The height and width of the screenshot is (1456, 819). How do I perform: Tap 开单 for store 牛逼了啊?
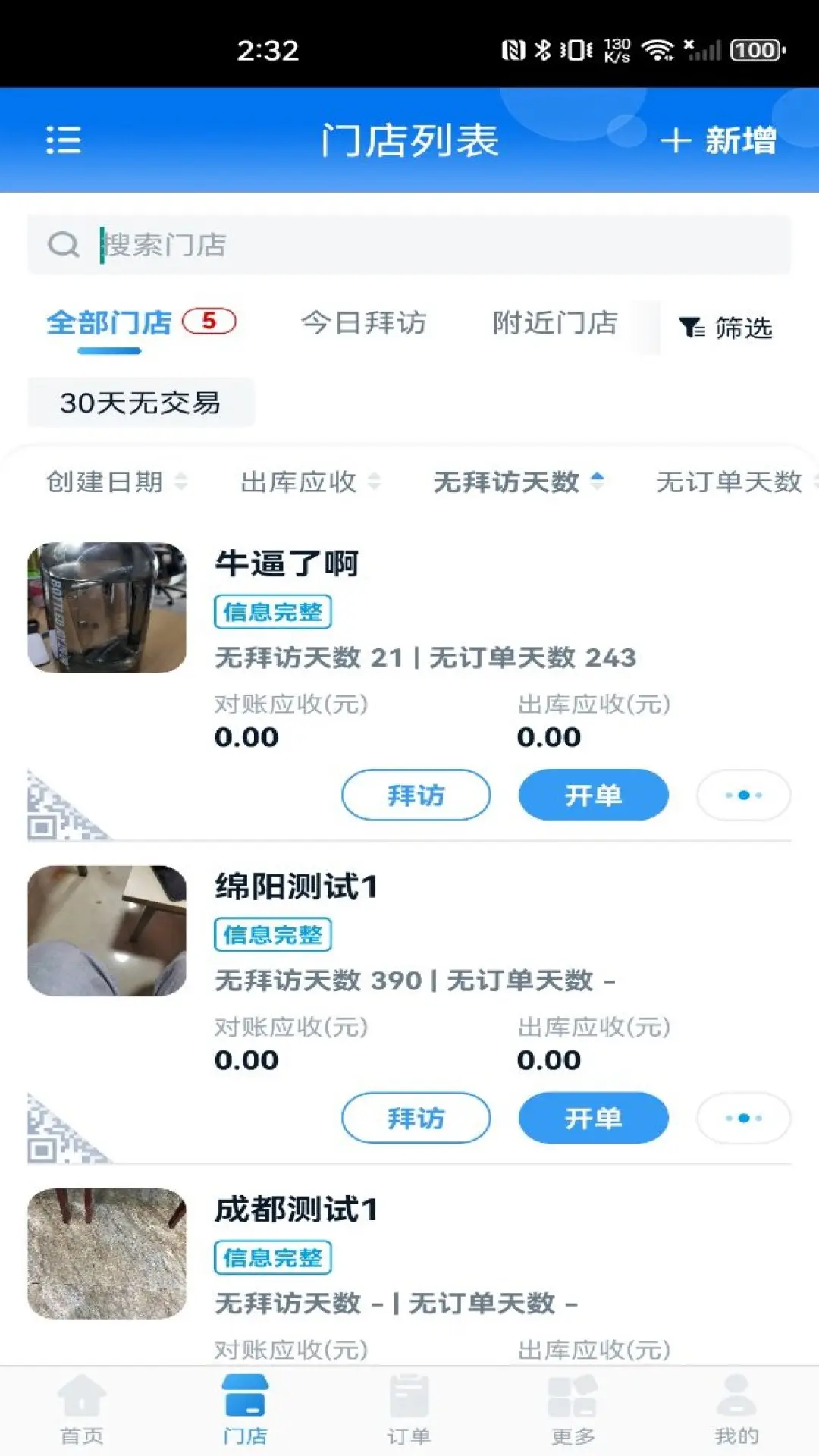(x=593, y=795)
